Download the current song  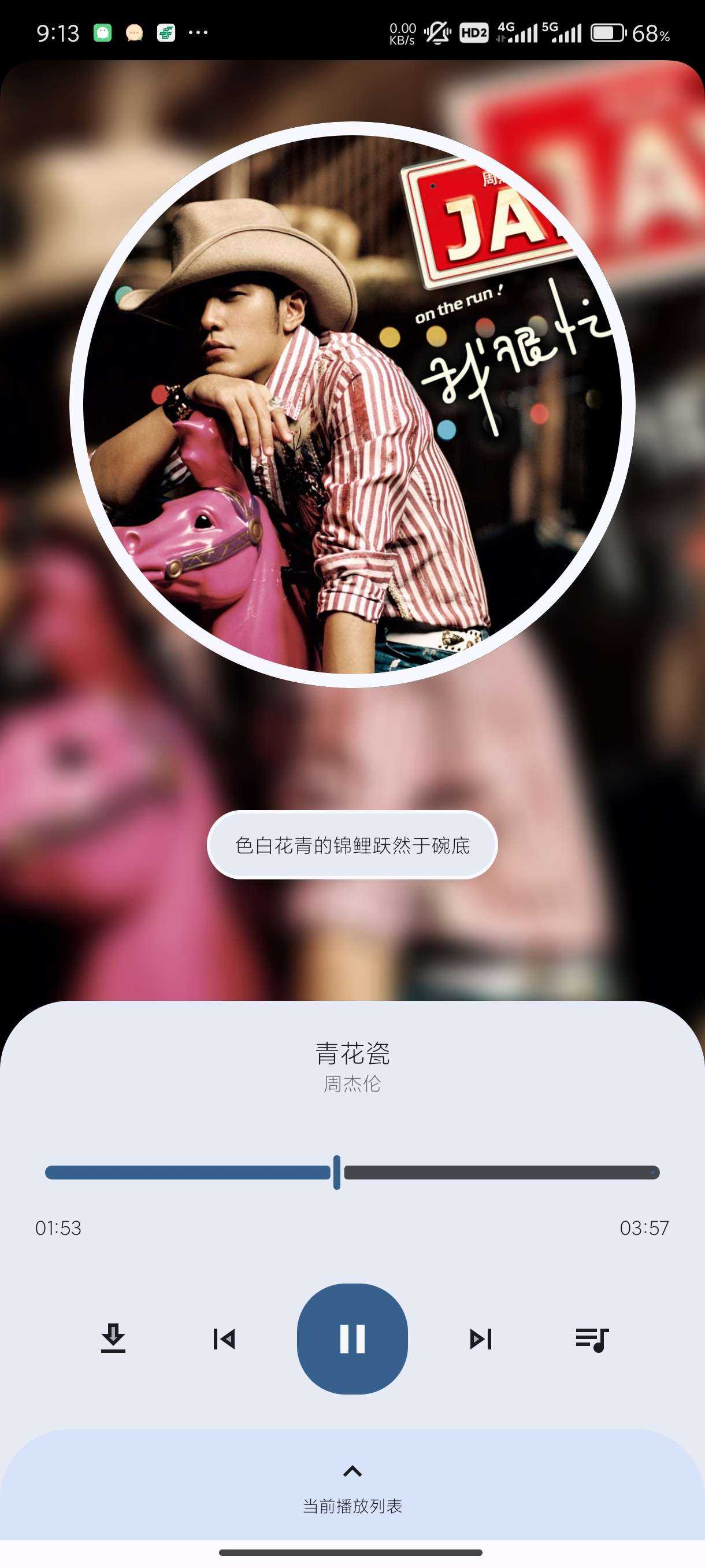(x=113, y=1338)
